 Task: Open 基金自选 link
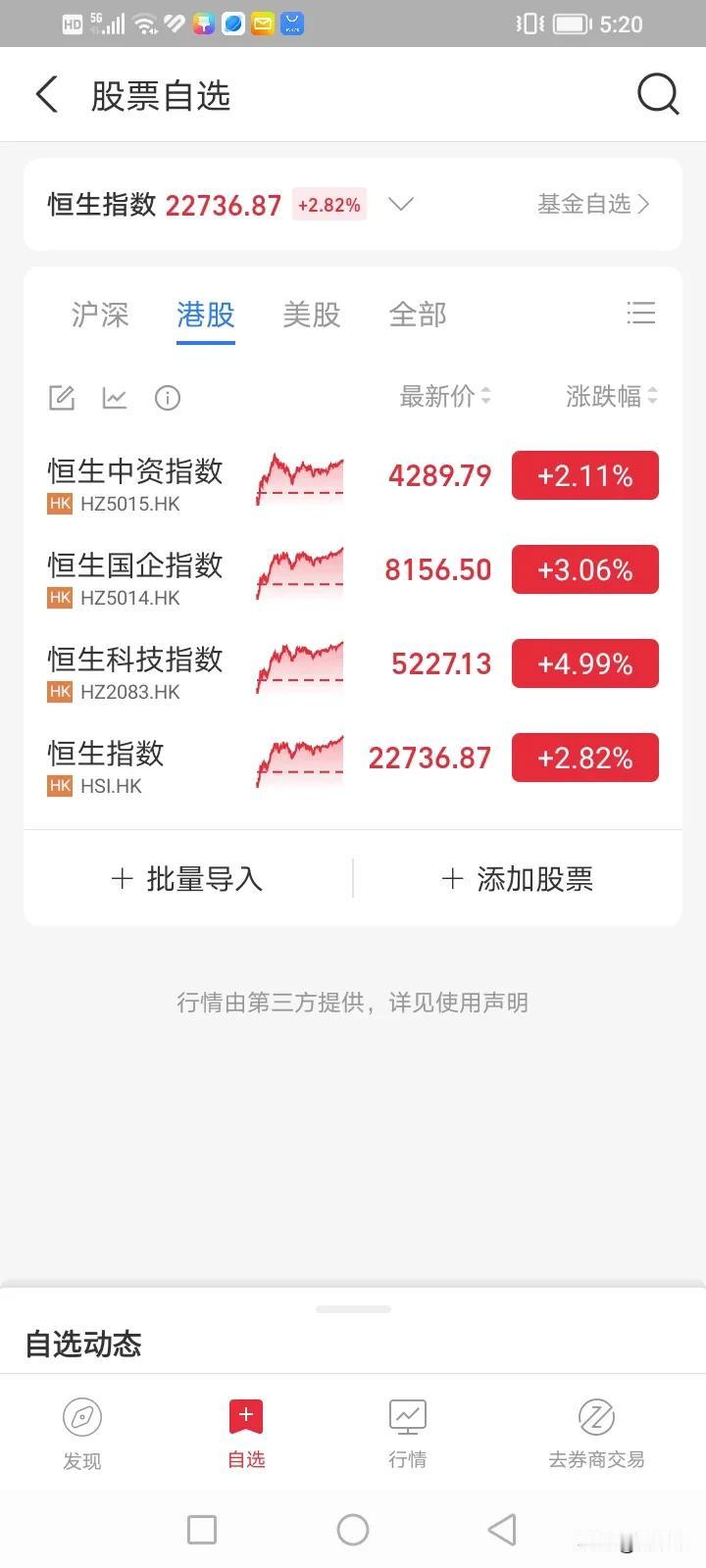click(592, 204)
